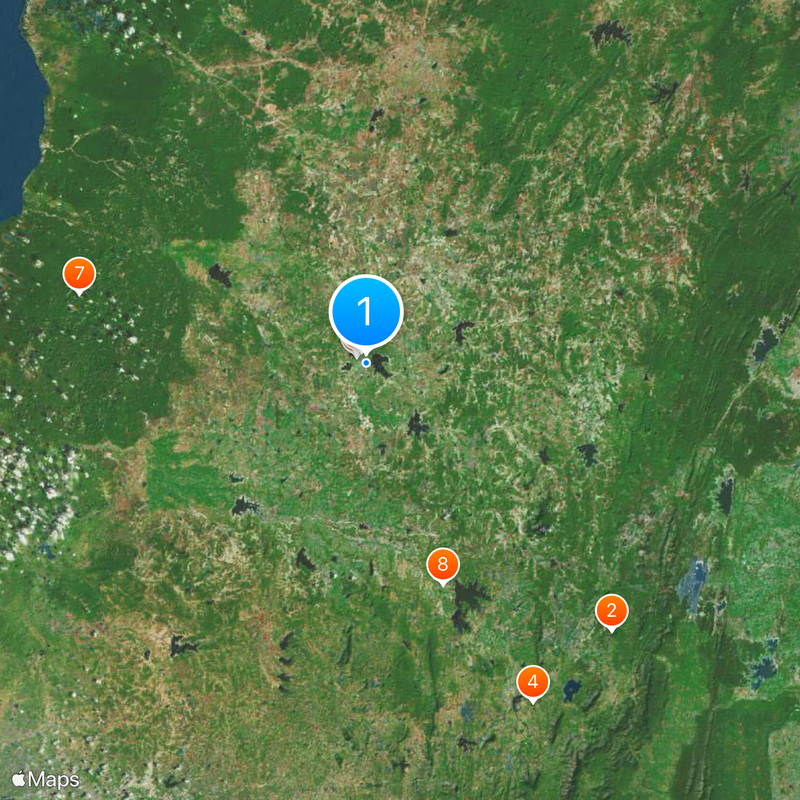Select the orange map pin numbered 2

point(611,610)
